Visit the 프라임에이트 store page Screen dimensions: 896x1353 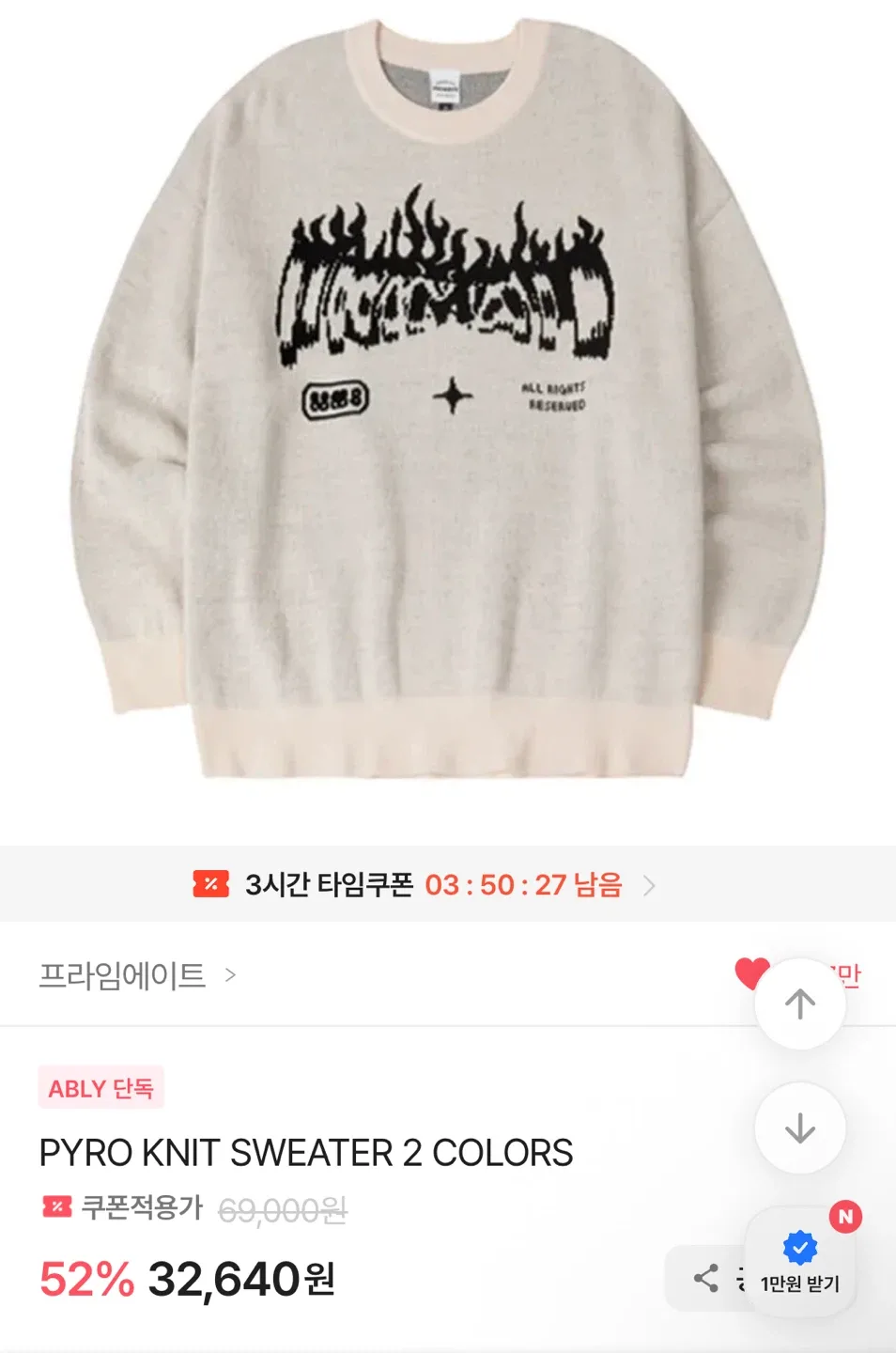(137, 975)
